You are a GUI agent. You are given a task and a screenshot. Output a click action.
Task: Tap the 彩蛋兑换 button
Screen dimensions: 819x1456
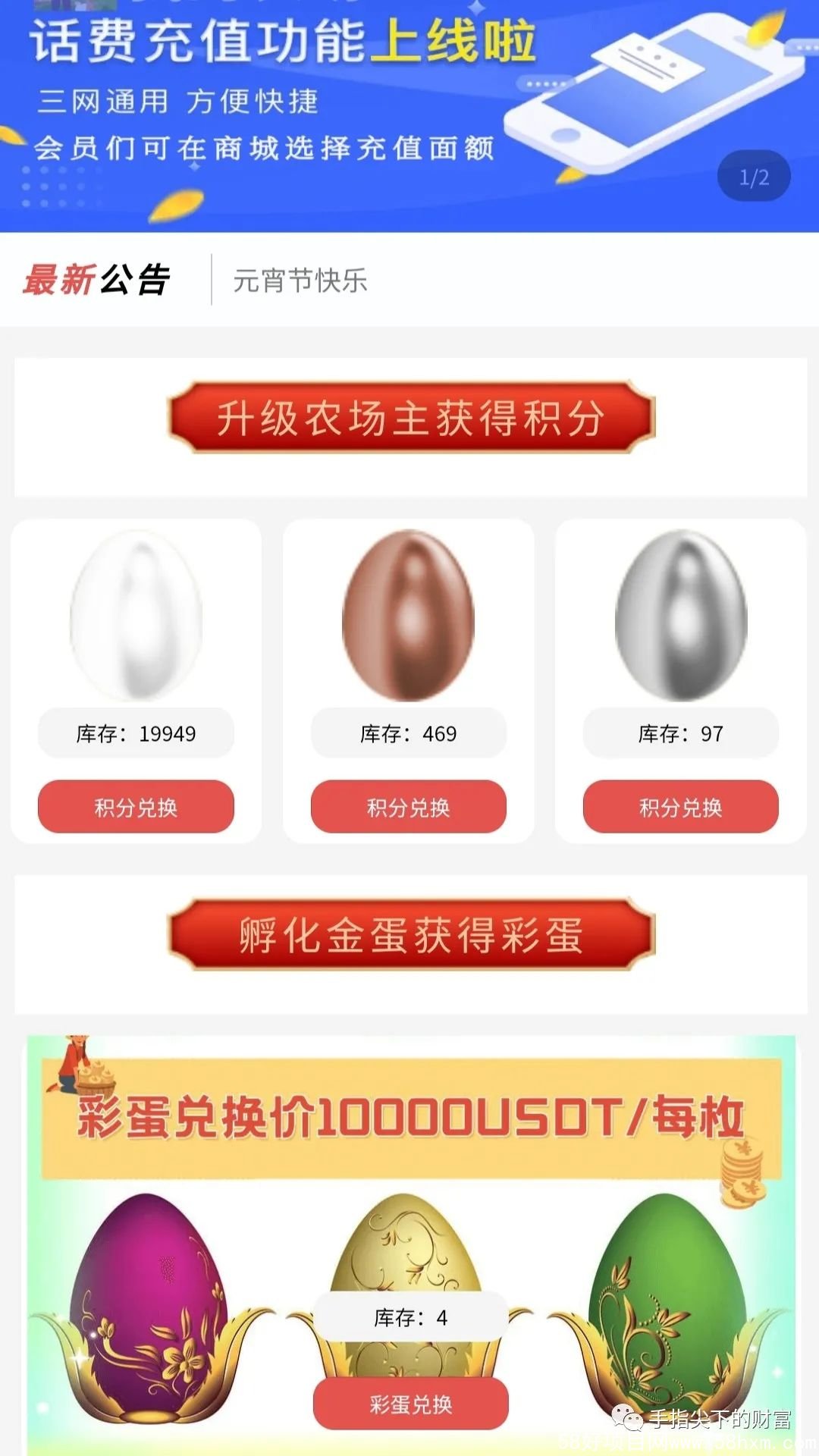(x=410, y=1404)
